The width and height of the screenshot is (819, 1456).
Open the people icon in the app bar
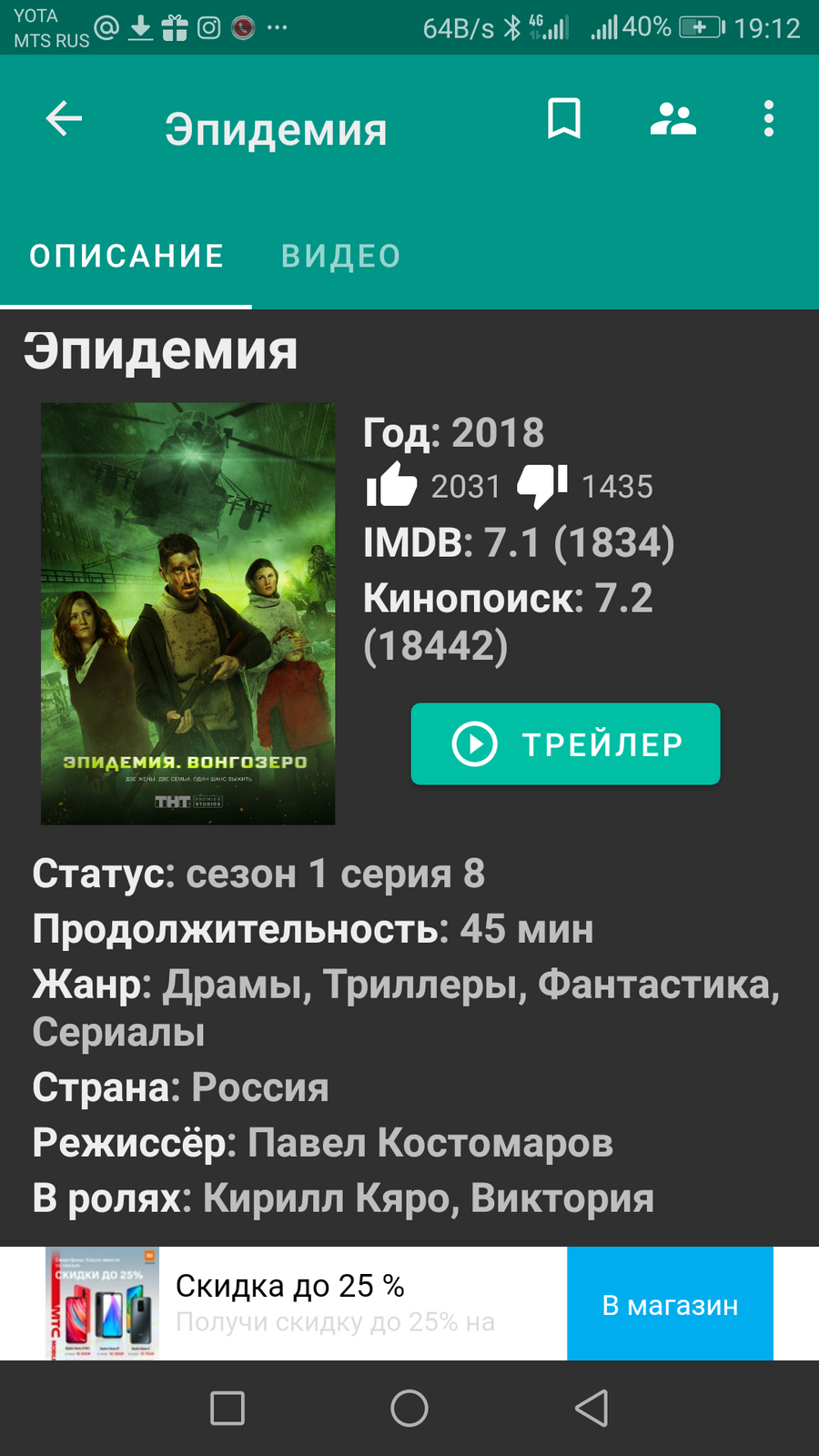pos(673,118)
